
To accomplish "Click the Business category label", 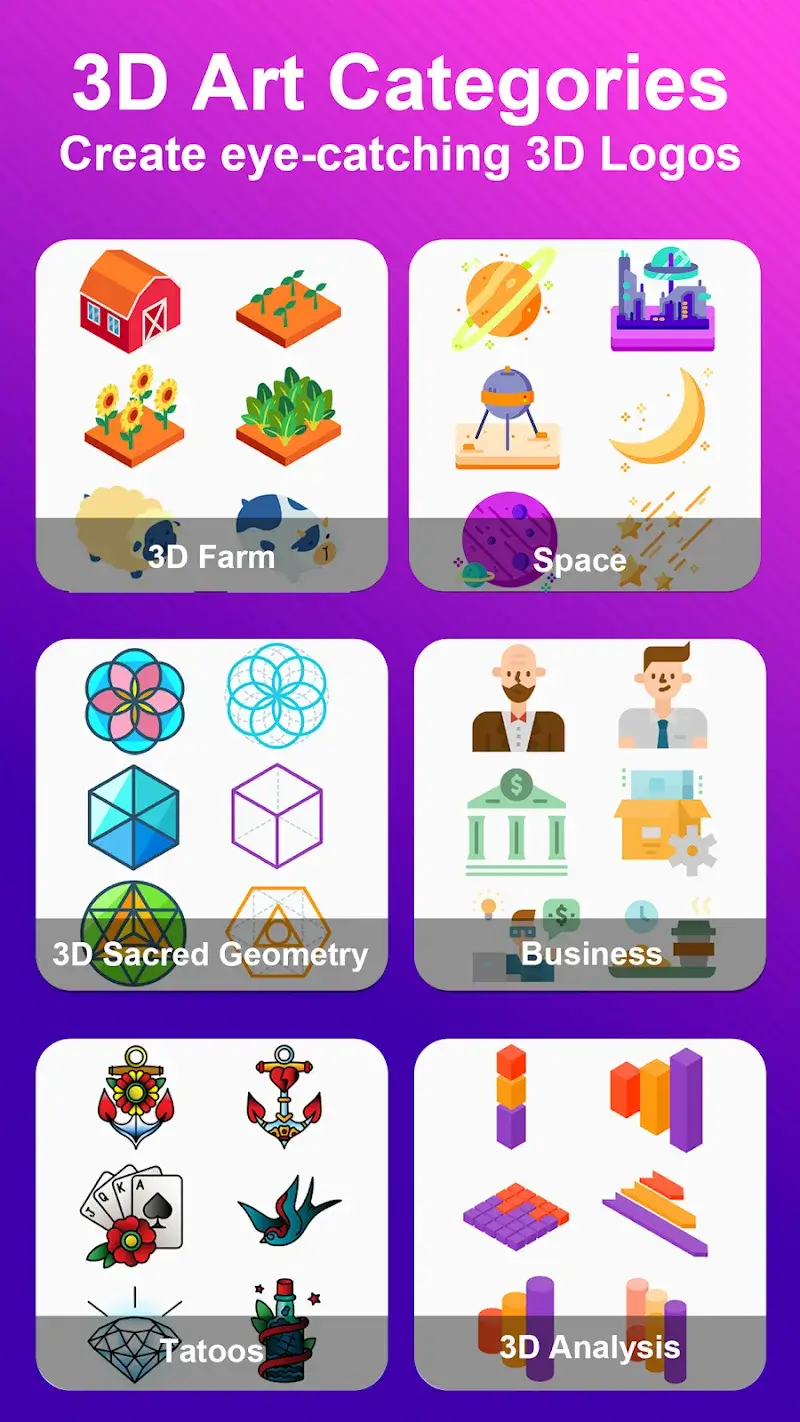I will tap(589, 953).
